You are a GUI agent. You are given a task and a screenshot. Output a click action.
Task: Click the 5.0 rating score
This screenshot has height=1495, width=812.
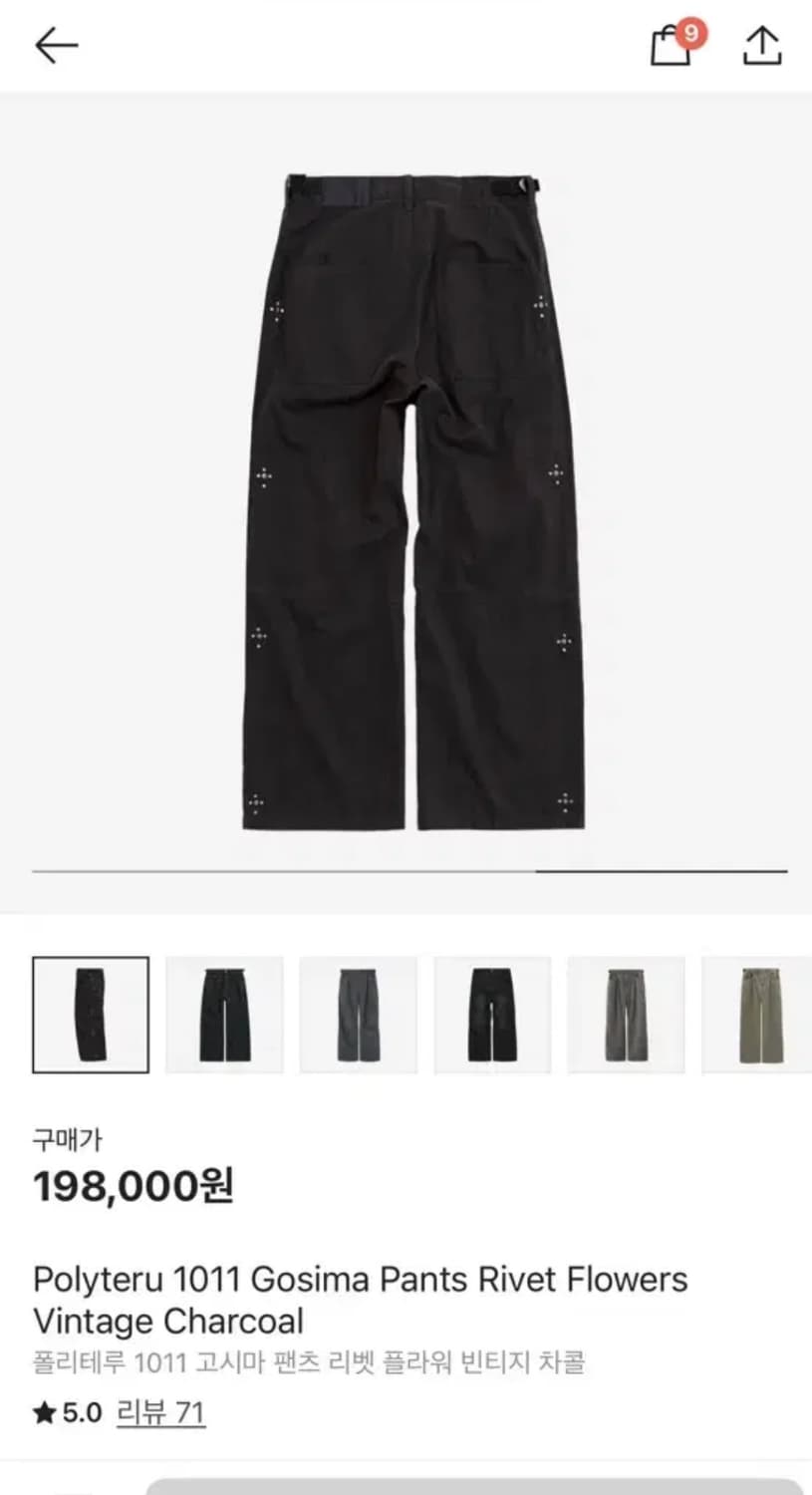[78, 1414]
